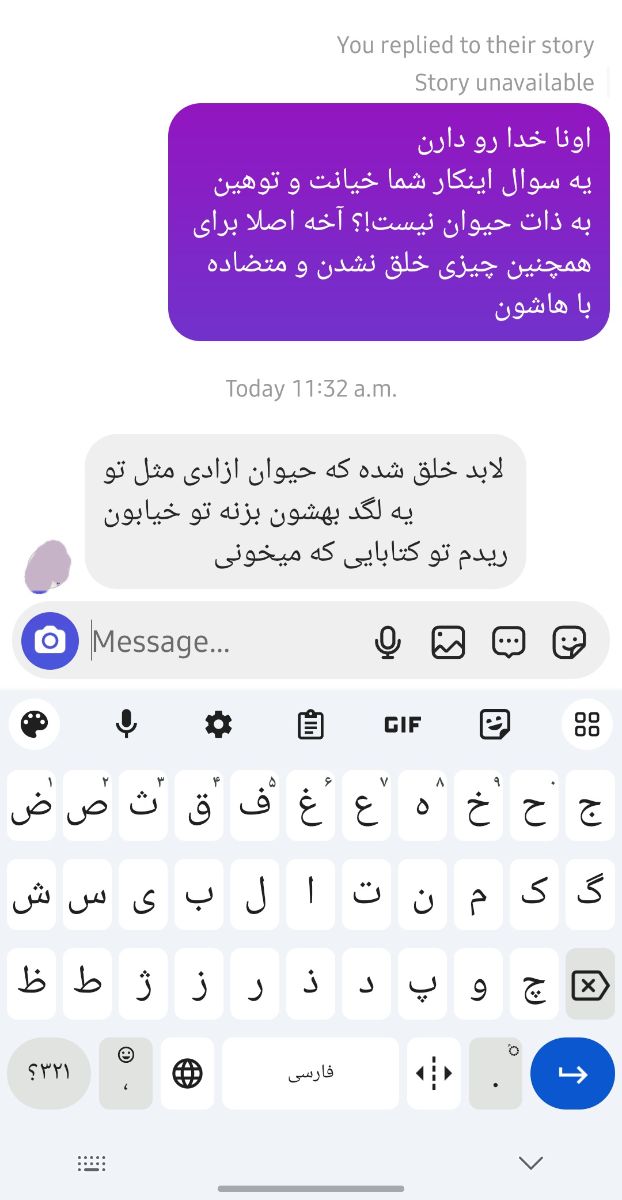622x1200 pixels.
Task: Tap the Message text field
Action: pyautogui.click(x=220, y=641)
